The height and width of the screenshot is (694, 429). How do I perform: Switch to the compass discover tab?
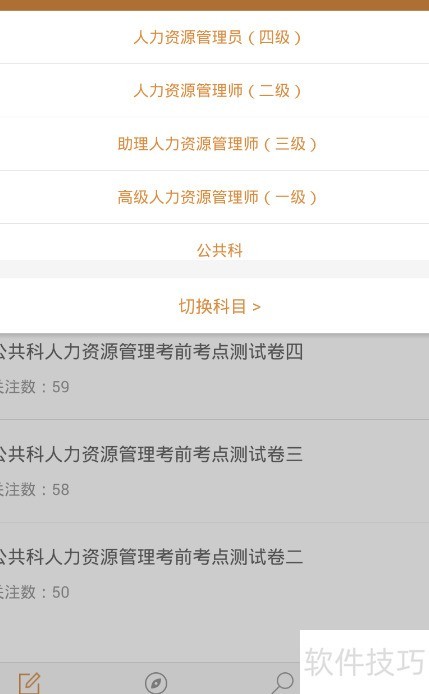click(x=156, y=683)
